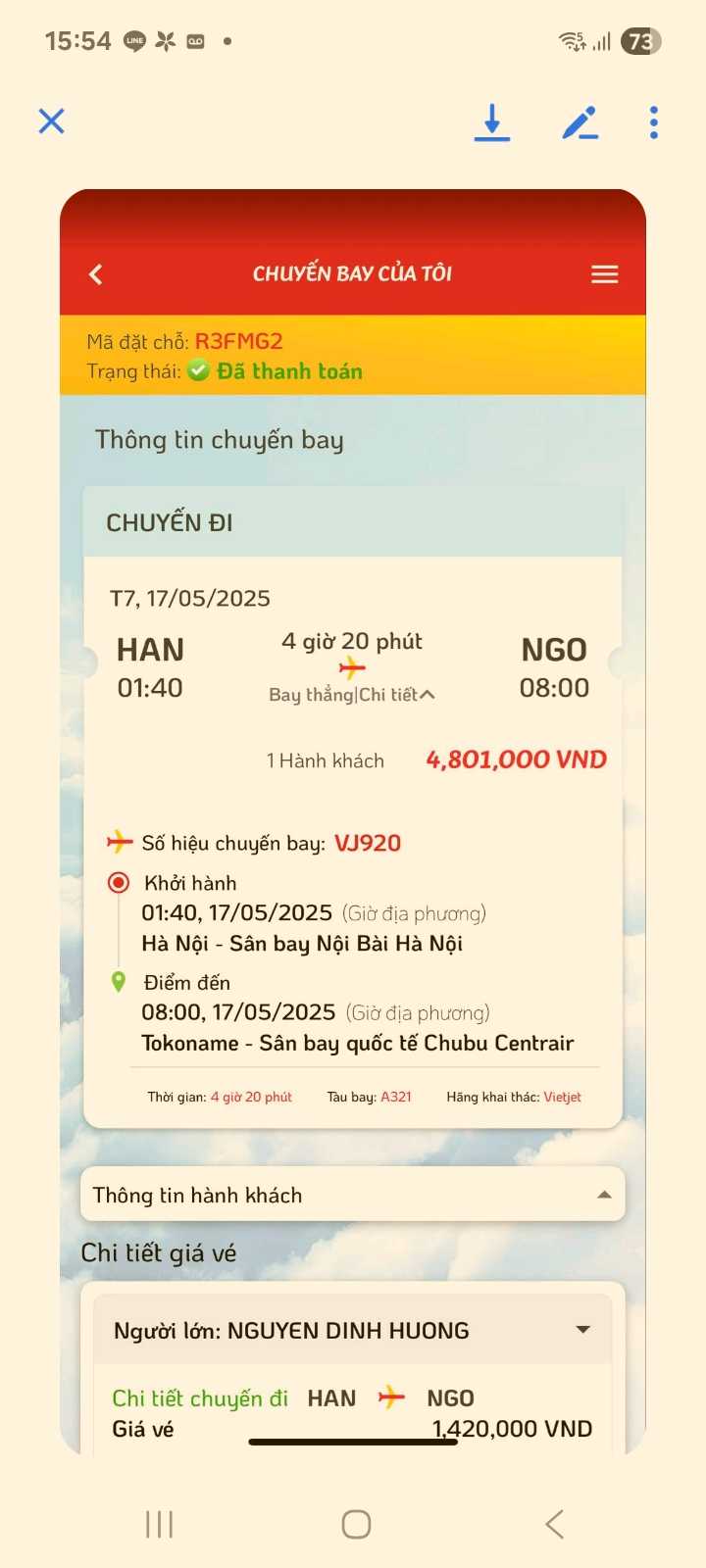
Task: Go back using system navigation
Action: (x=554, y=1524)
